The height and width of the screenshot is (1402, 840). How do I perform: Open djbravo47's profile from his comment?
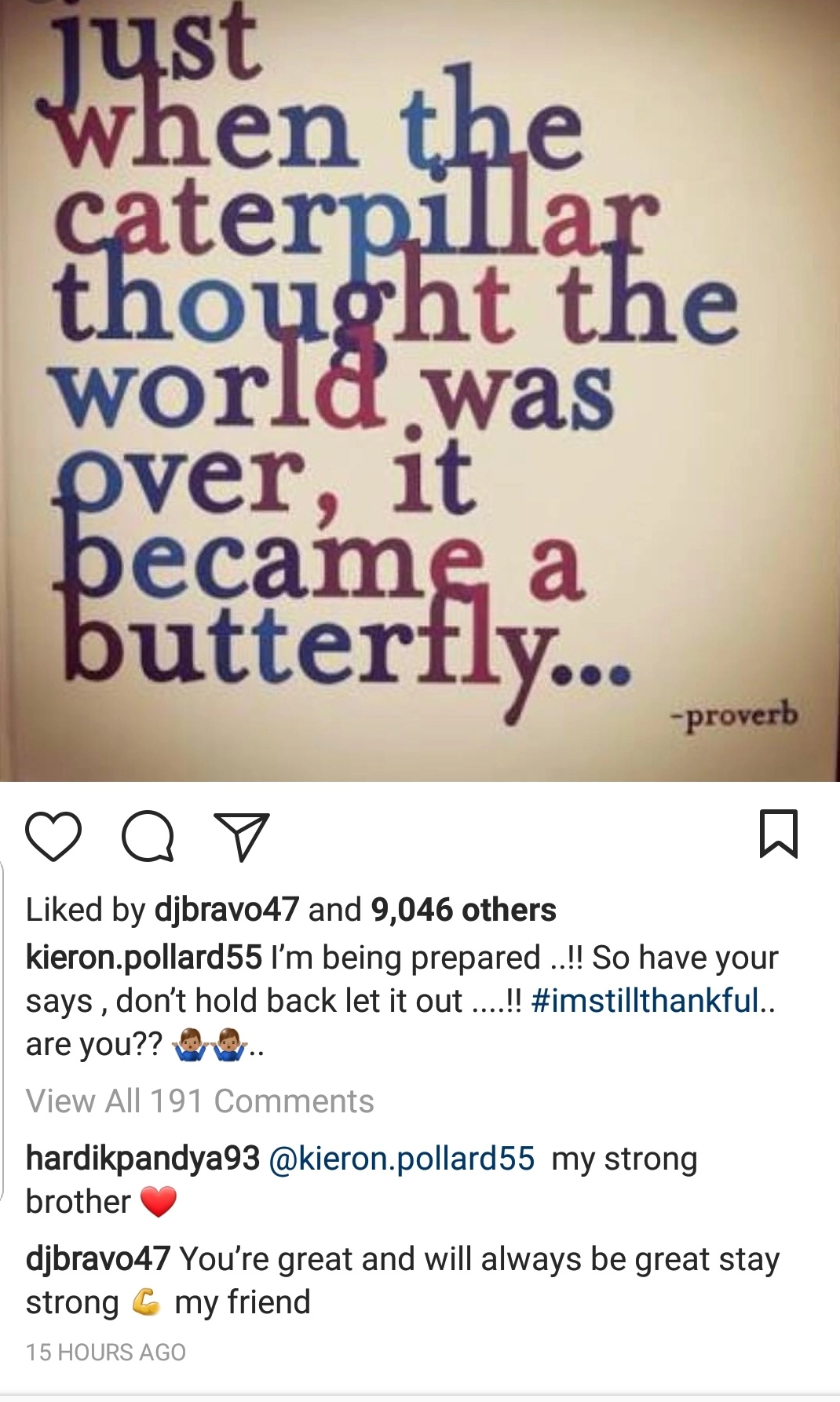(97, 1259)
